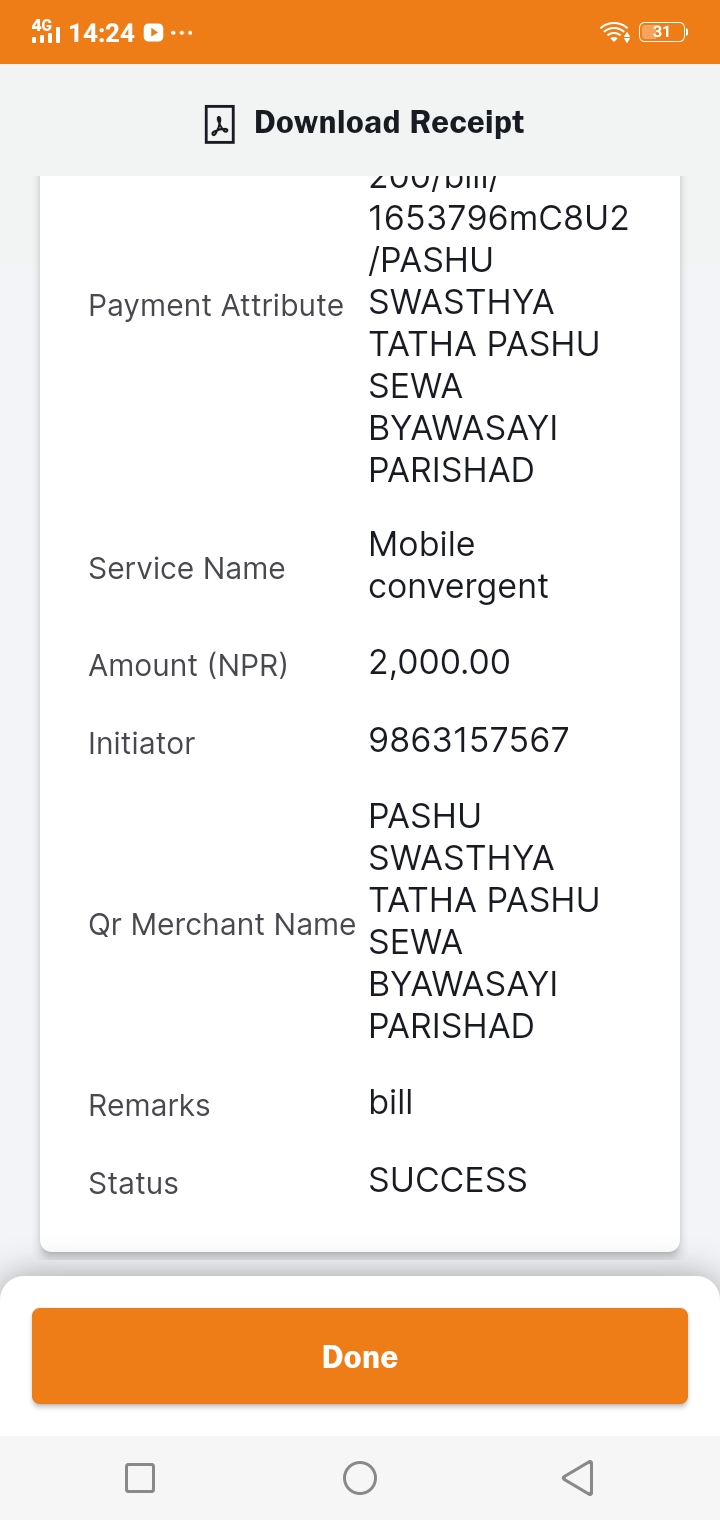The image size is (720, 1520).
Task: Open the recent apps view
Action: pos(140,1477)
